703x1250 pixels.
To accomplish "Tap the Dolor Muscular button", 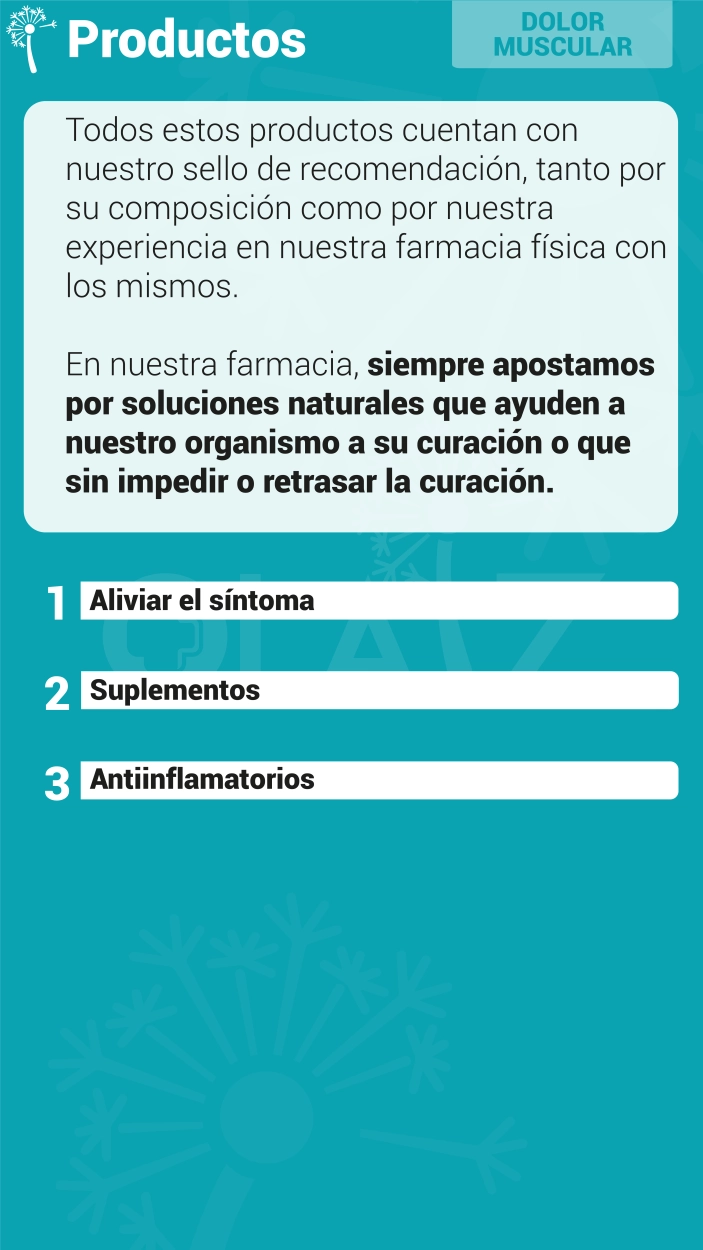I will pyautogui.click(x=562, y=35).
